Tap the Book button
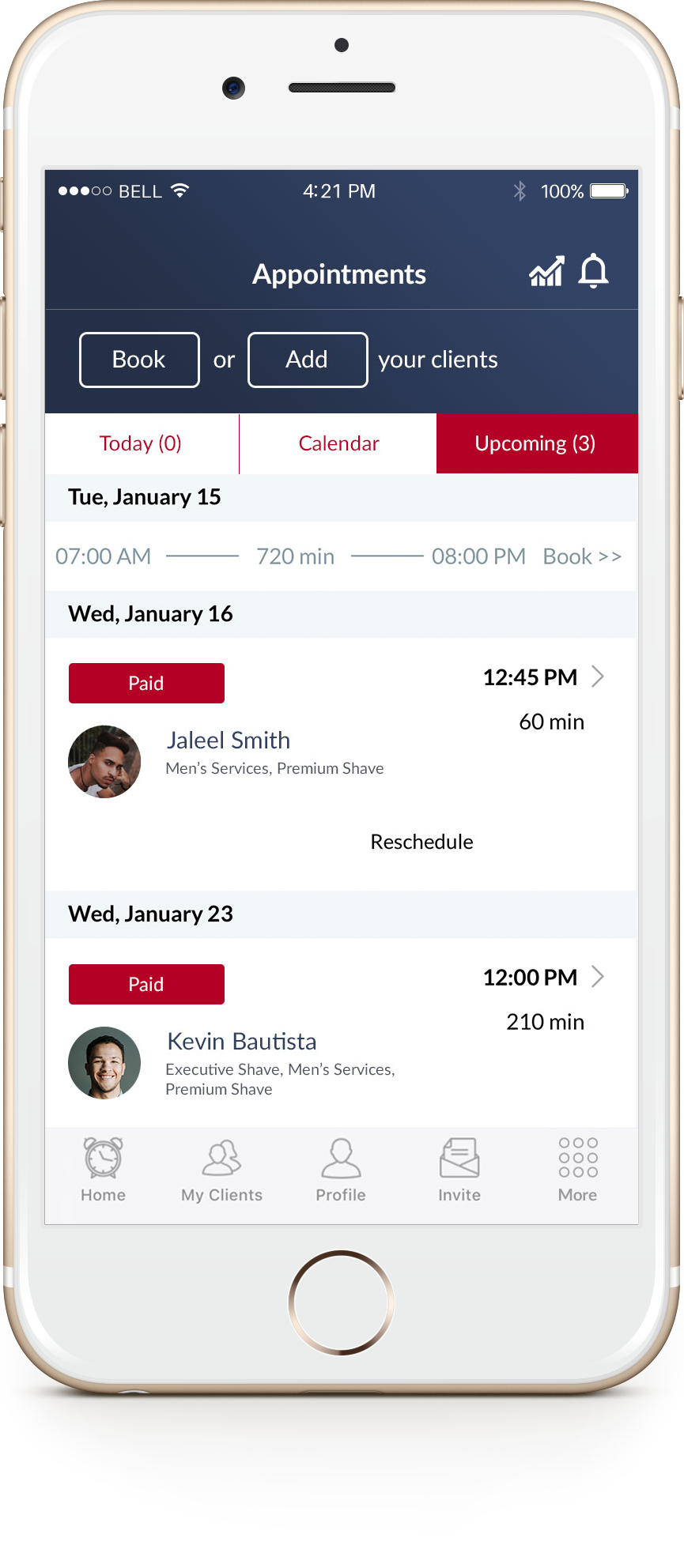Viewport: 684px width, 1568px height. [139, 360]
